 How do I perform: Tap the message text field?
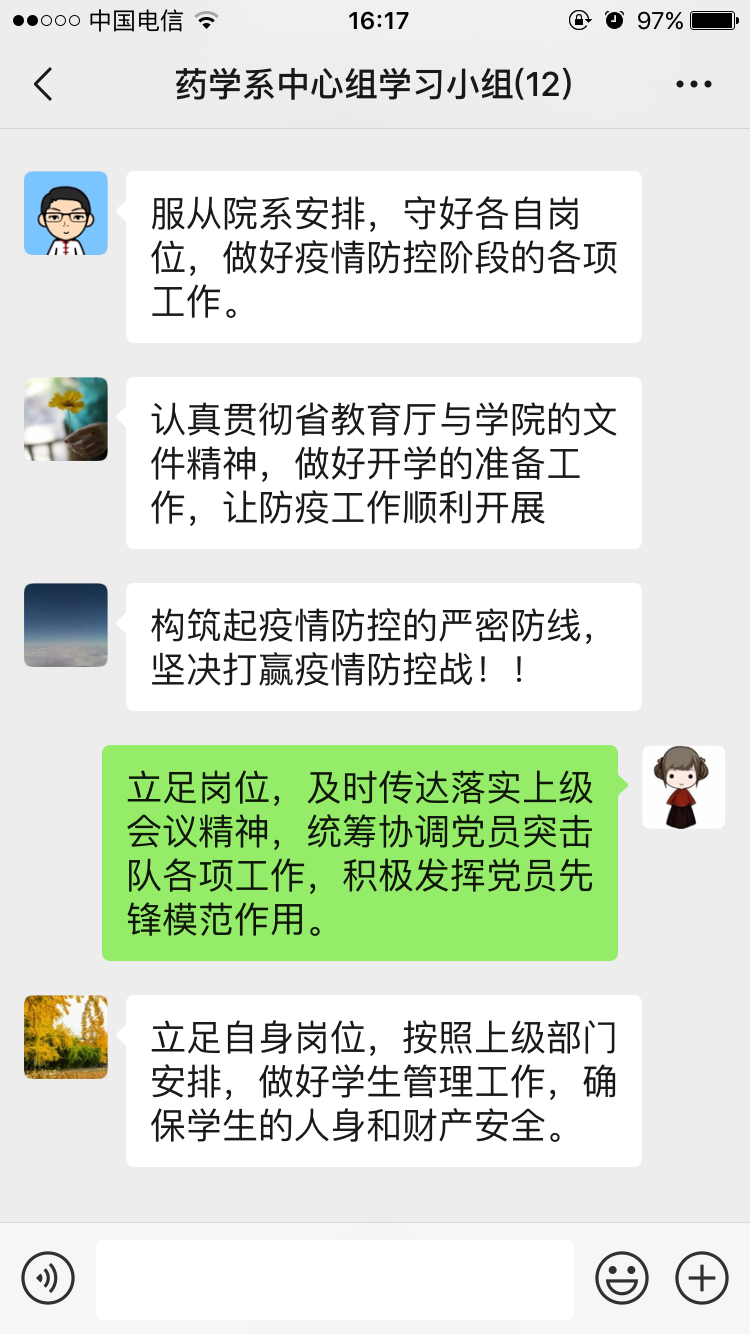coord(335,1279)
